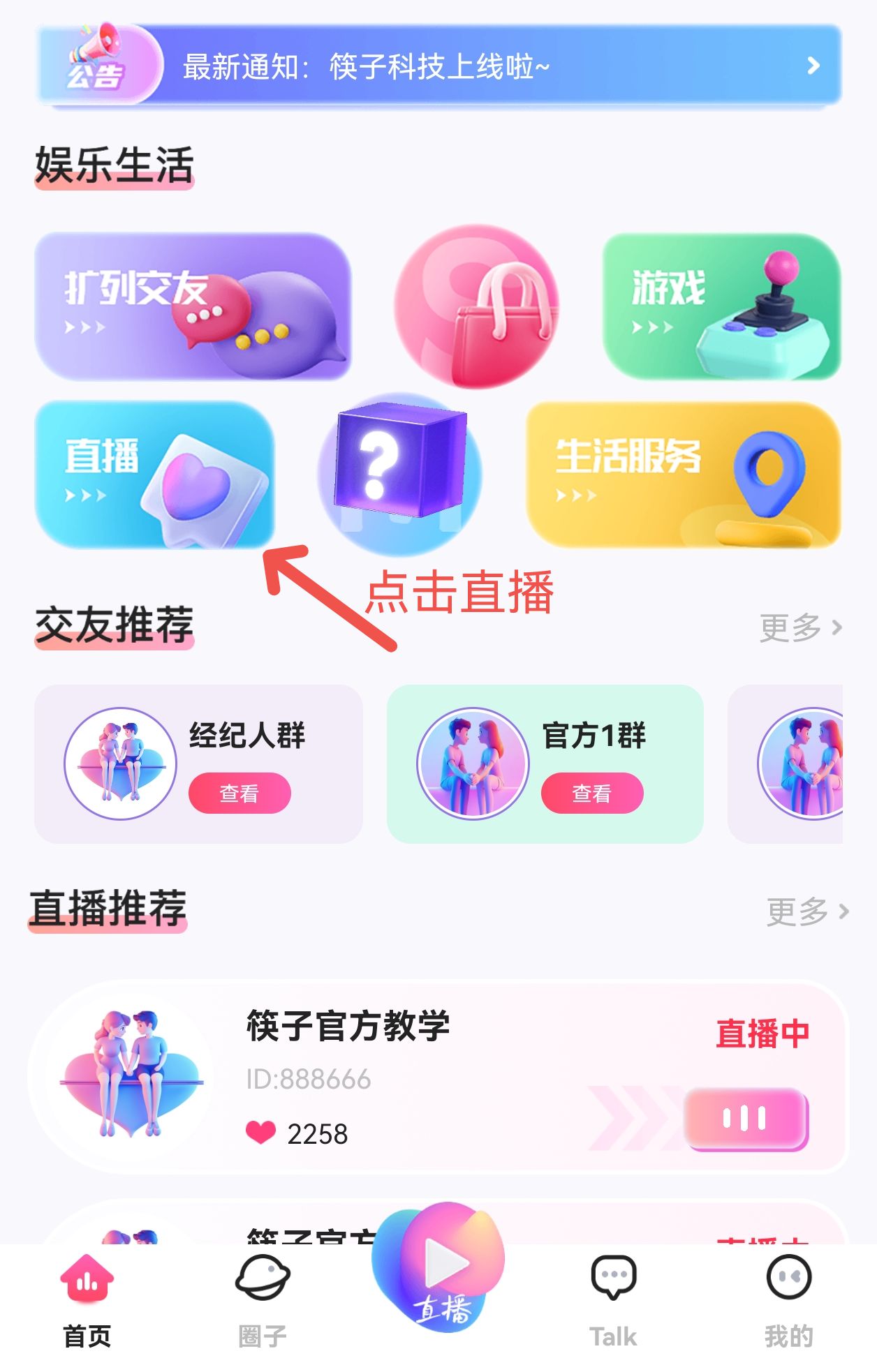Tap the pink shopping bag icon
The image size is (877, 1372).
coord(476,307)
